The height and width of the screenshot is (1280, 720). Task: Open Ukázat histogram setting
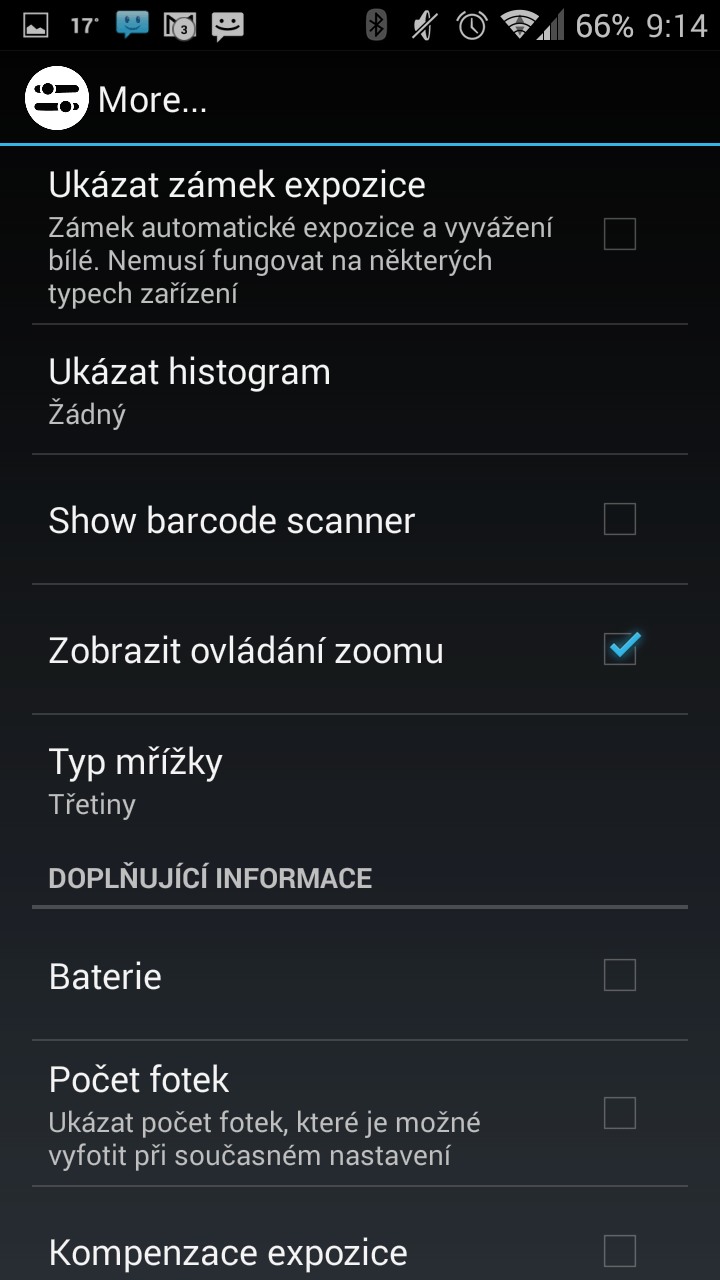tap(360, 390)
